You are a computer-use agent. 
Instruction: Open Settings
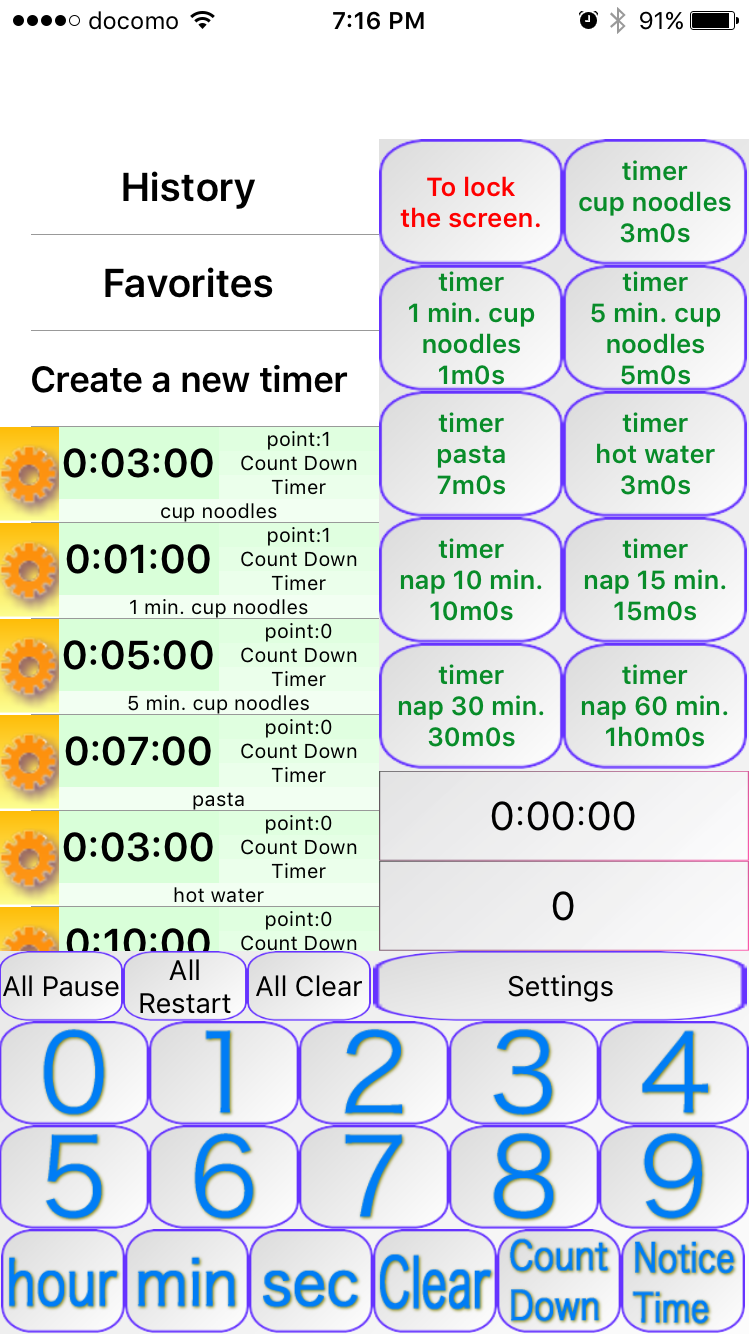point(560,987)
